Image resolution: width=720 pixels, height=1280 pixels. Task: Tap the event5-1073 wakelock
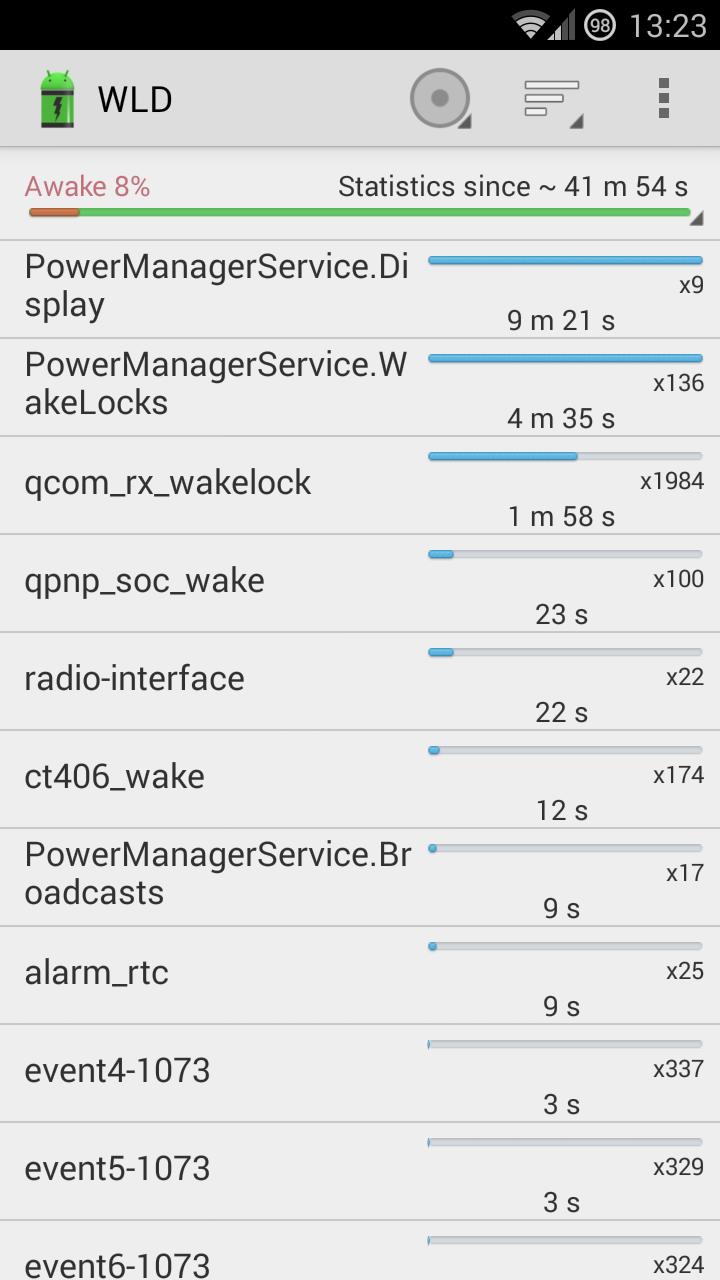pyautogui.click(x=360, y=1171)
